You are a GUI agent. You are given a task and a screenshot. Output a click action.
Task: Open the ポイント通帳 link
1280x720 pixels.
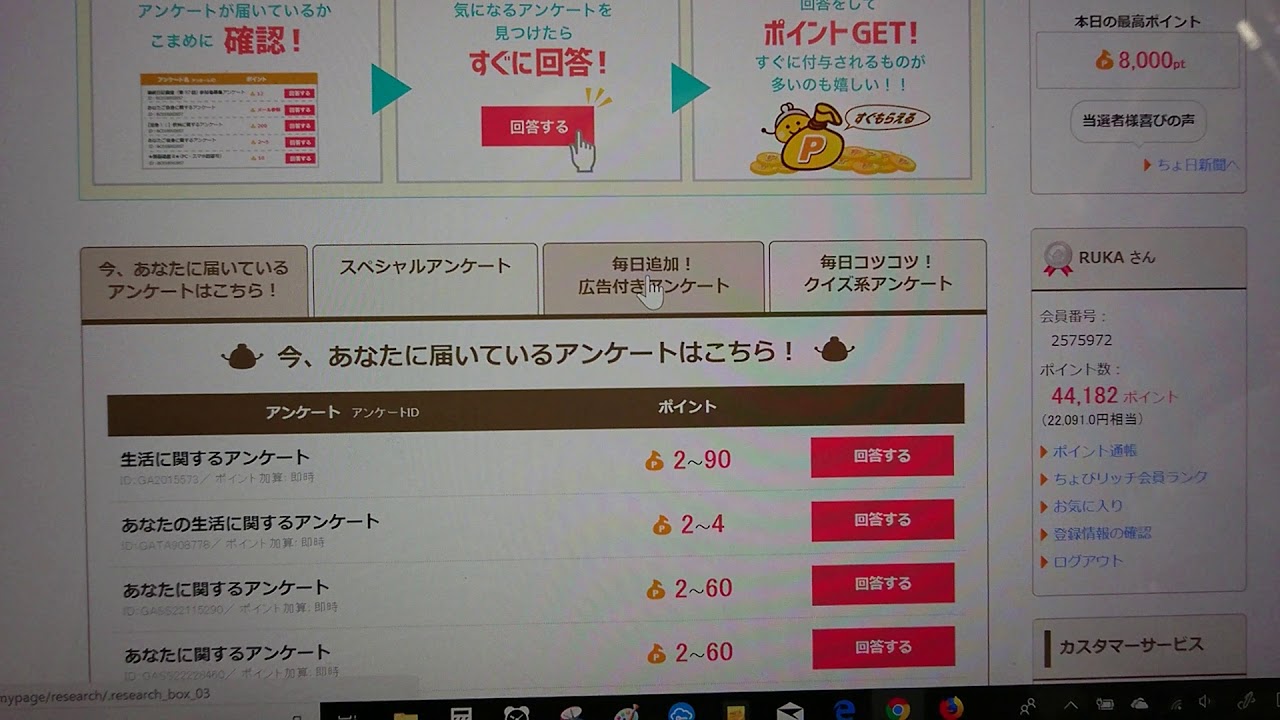[1094, 451]
